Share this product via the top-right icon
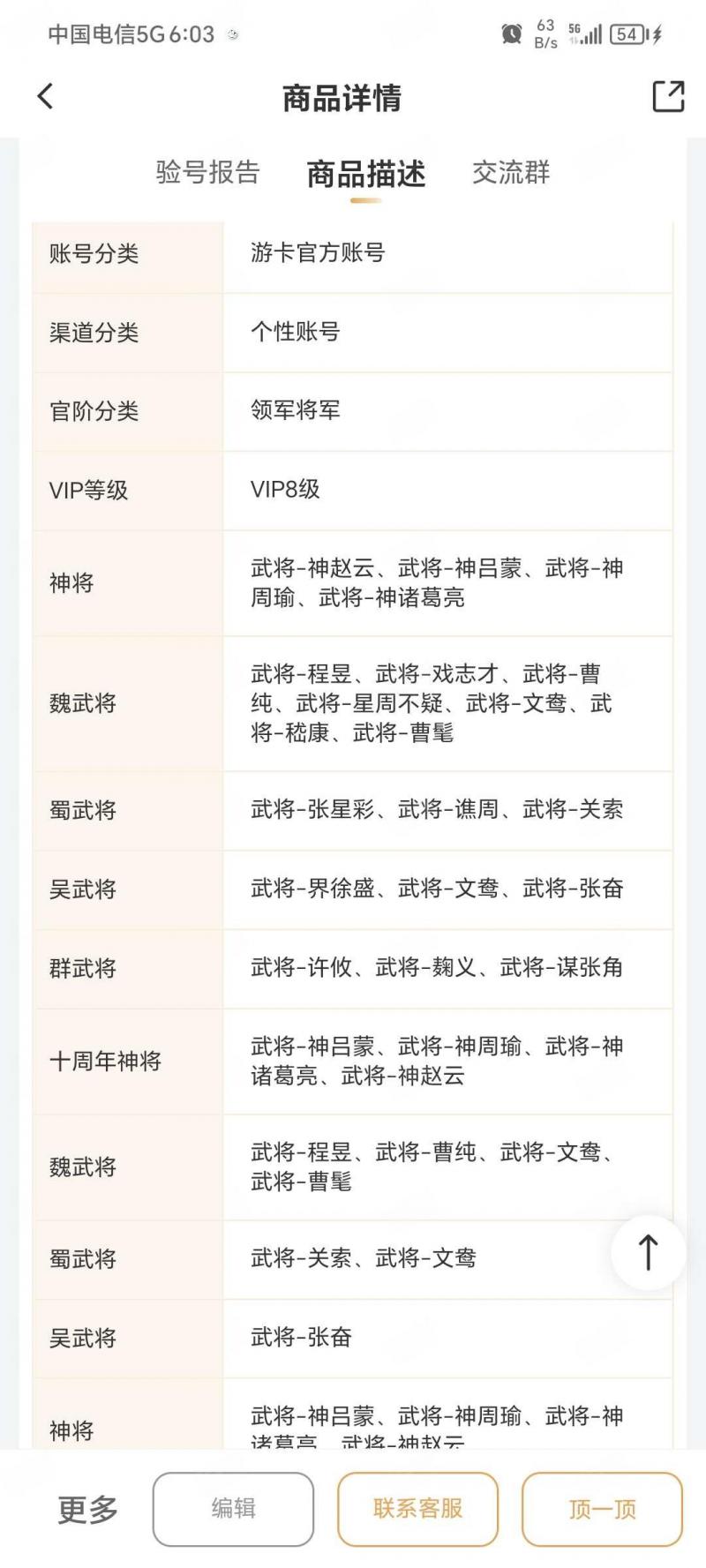Image resolution: width=706 pixels, height=1568 pixels. (x=668, y=96)
